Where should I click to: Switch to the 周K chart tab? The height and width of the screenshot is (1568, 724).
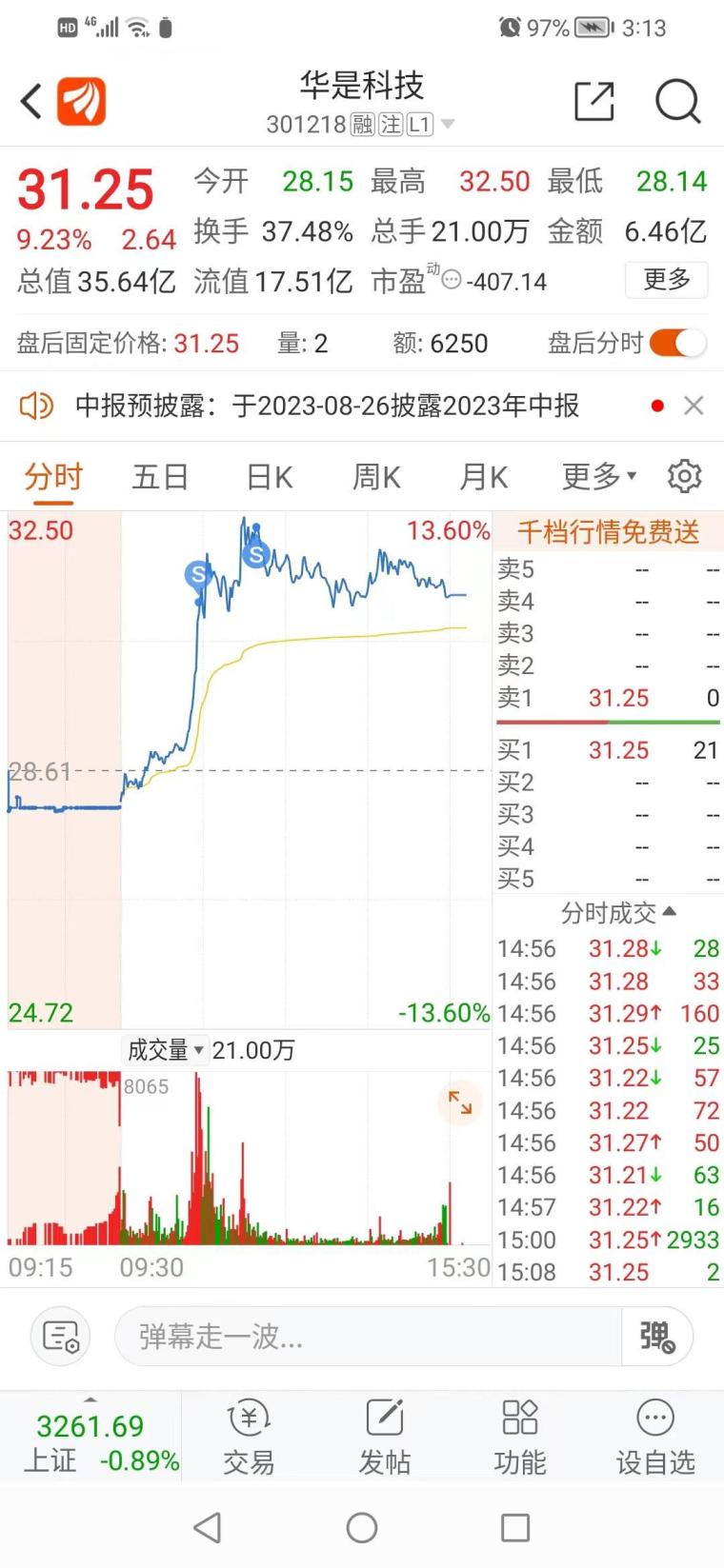point(376,476)
